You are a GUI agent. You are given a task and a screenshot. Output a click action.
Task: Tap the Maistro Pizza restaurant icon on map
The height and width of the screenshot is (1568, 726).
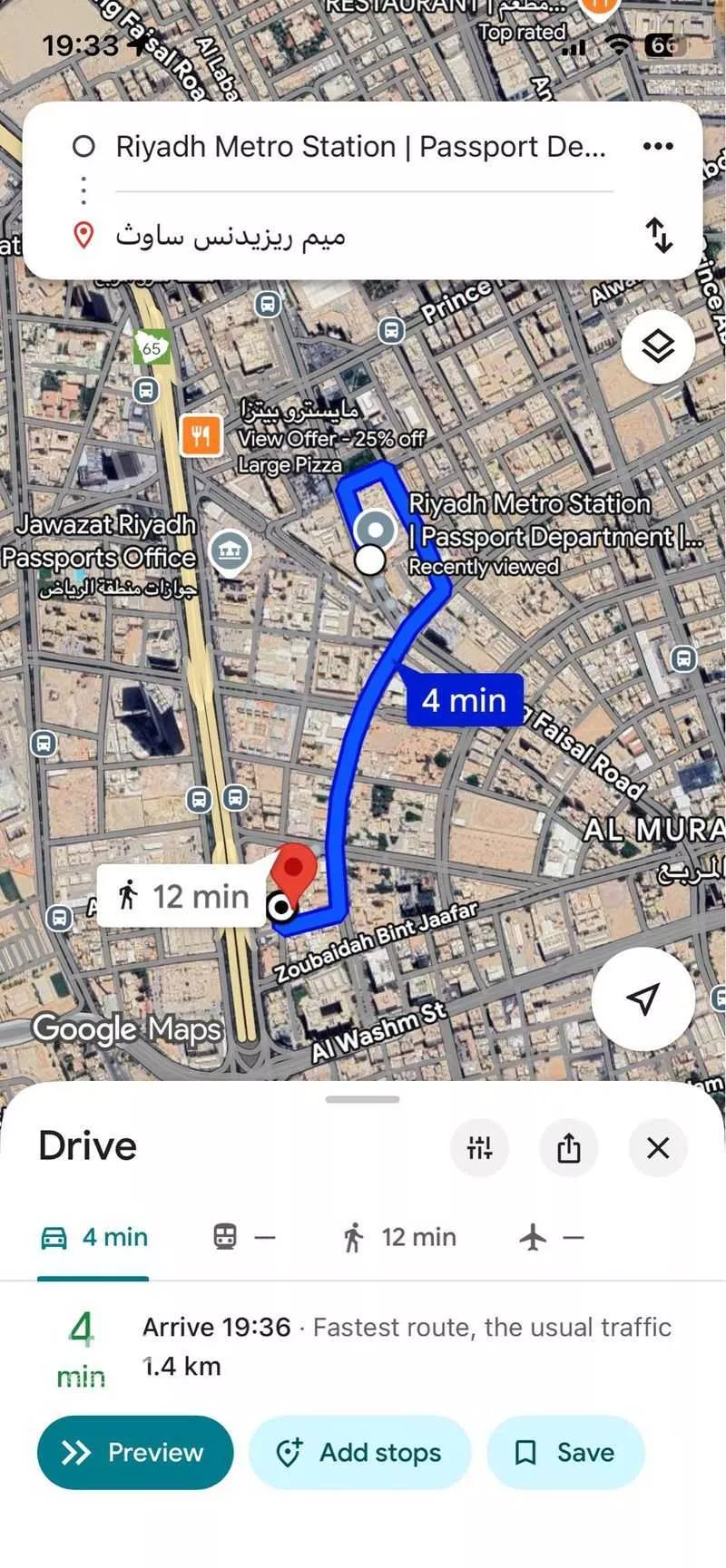point(201,436)
